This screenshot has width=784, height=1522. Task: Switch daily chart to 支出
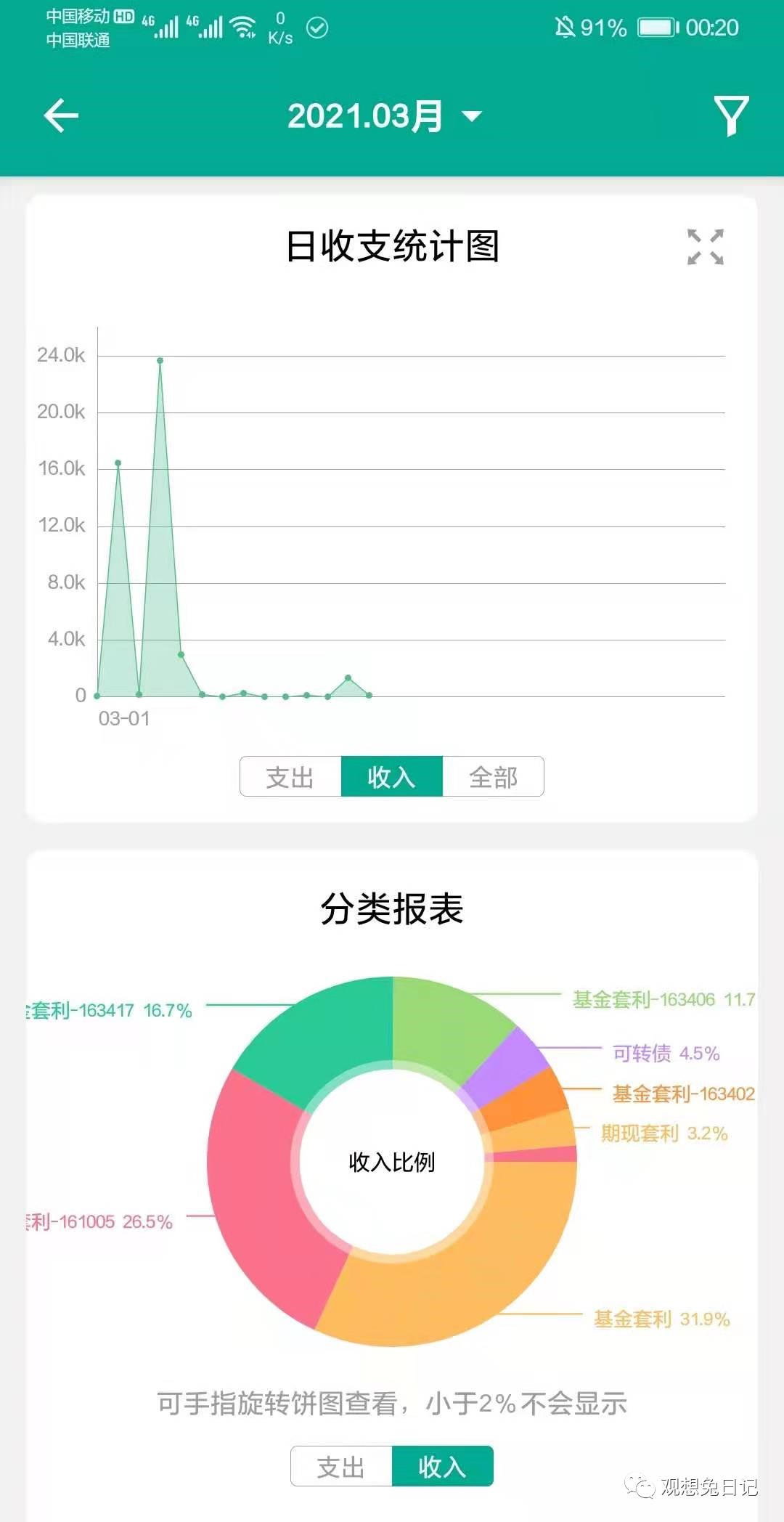point(290,776)
